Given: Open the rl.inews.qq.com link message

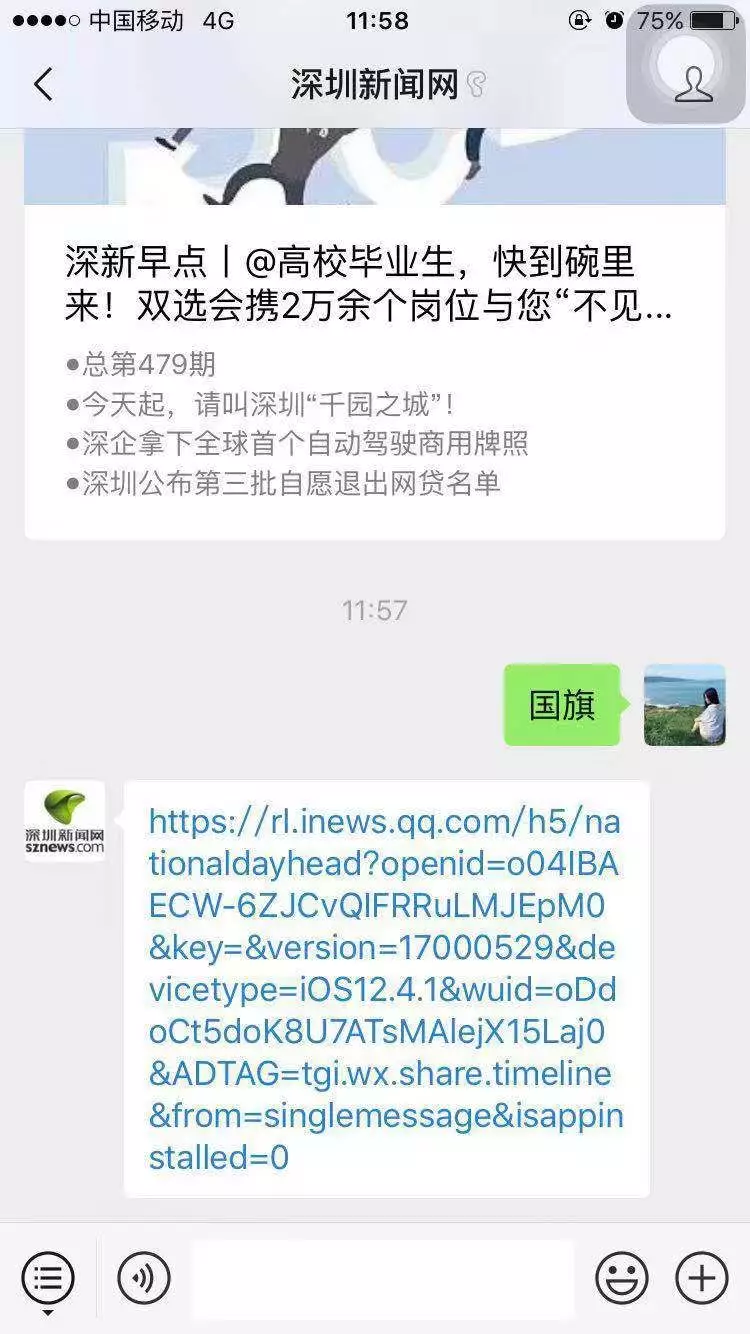Looking at the screenshot, I should pyautogui.click(x=385, y=990).
